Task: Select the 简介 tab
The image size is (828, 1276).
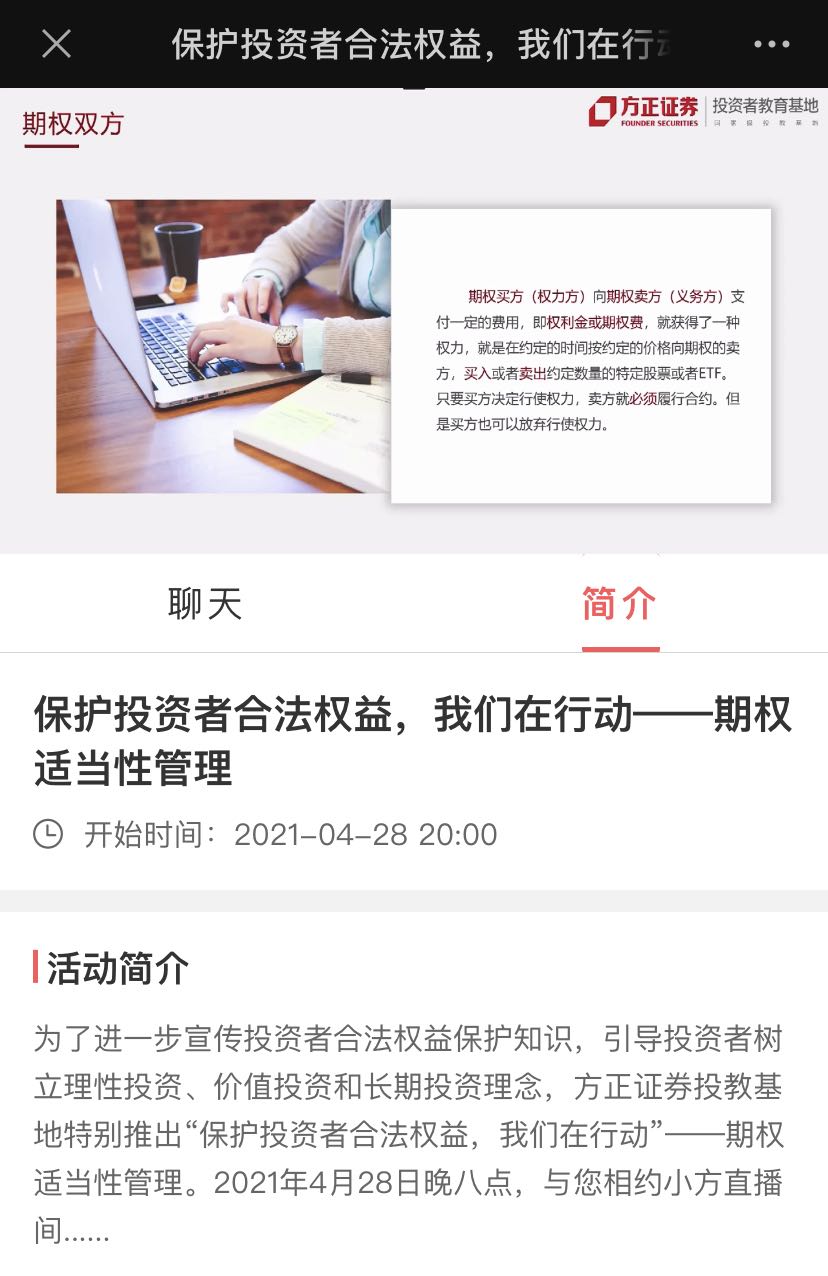Action: [620, 604]
